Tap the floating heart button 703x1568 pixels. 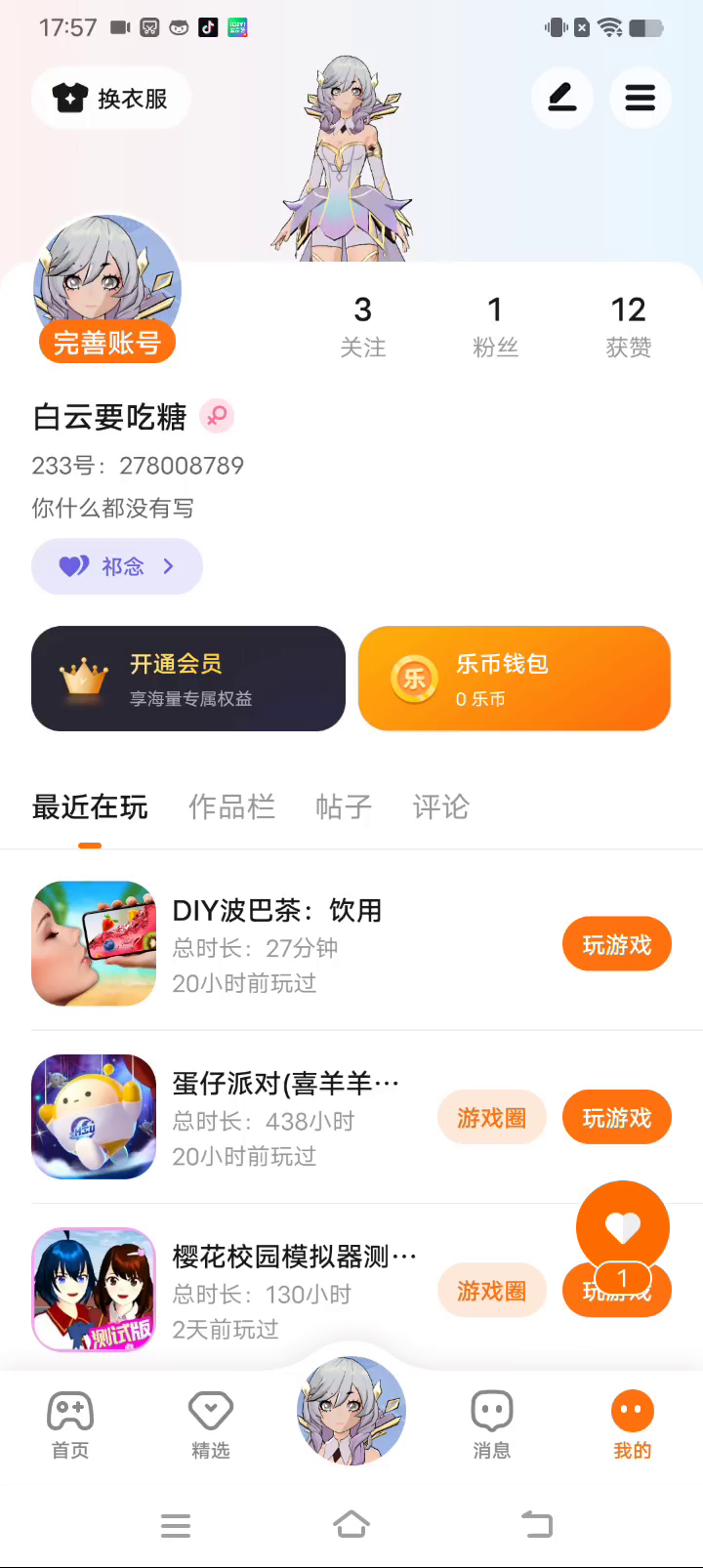622,1225
